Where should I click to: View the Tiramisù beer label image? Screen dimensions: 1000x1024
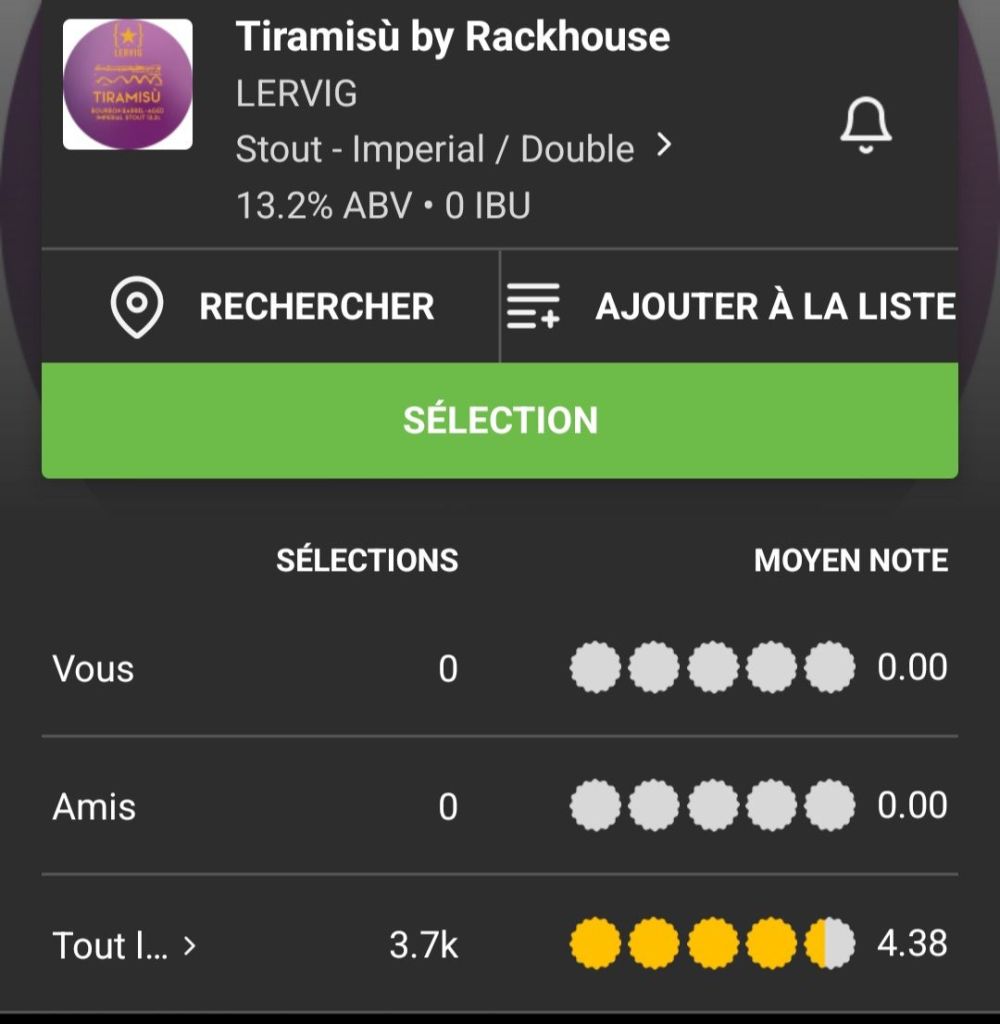[128, 85]
